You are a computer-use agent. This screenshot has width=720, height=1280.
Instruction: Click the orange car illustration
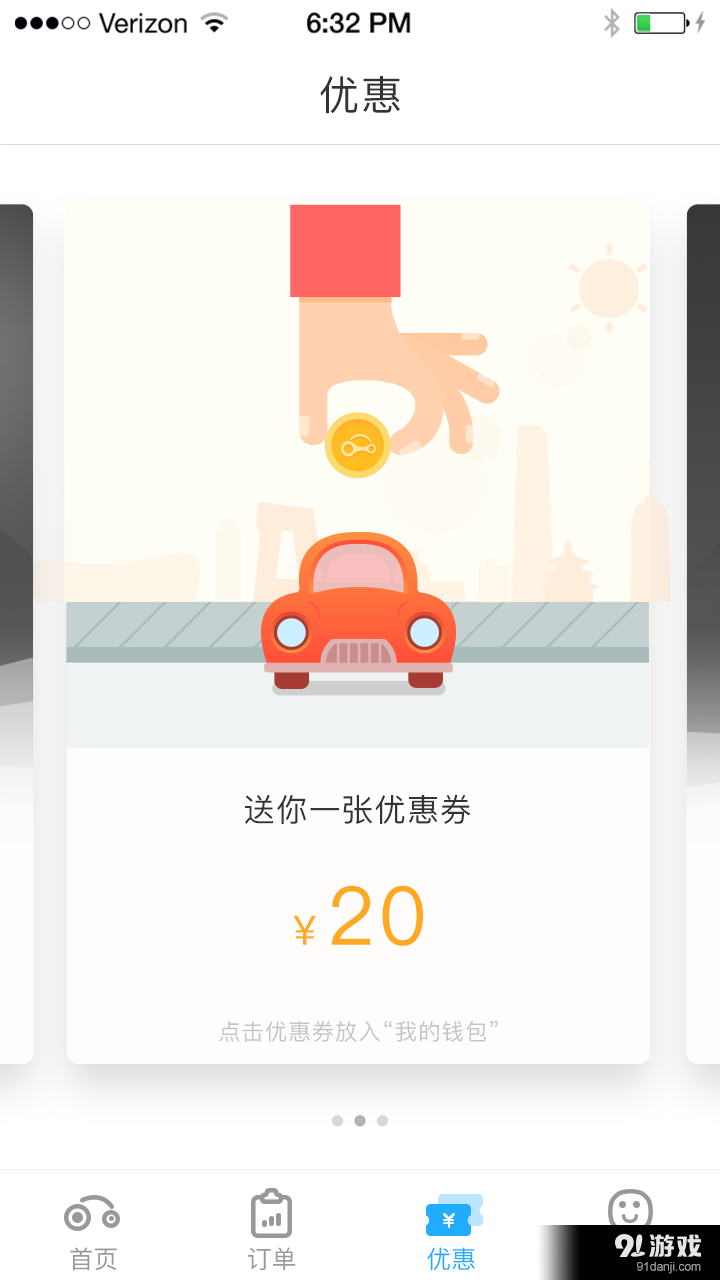click(x=358, y=615)
